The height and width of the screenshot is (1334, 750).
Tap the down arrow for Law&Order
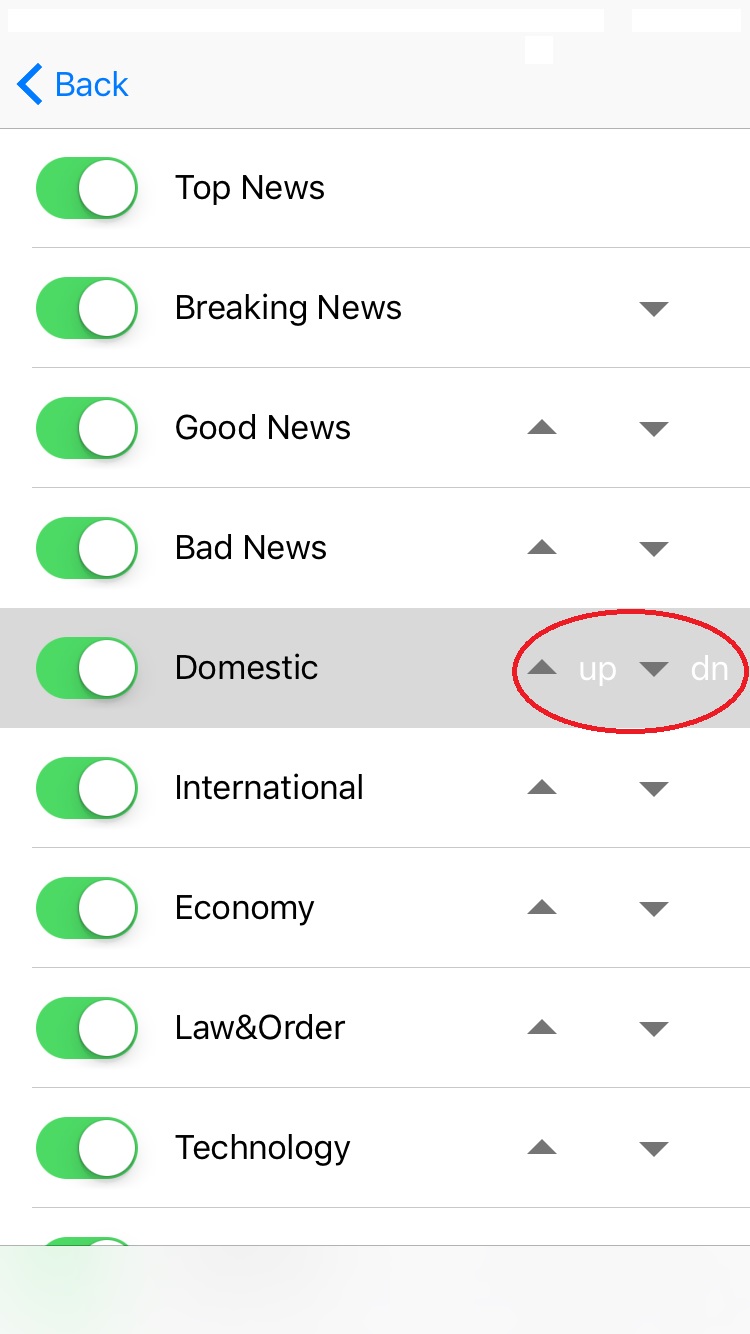(x=654, y=1029)
